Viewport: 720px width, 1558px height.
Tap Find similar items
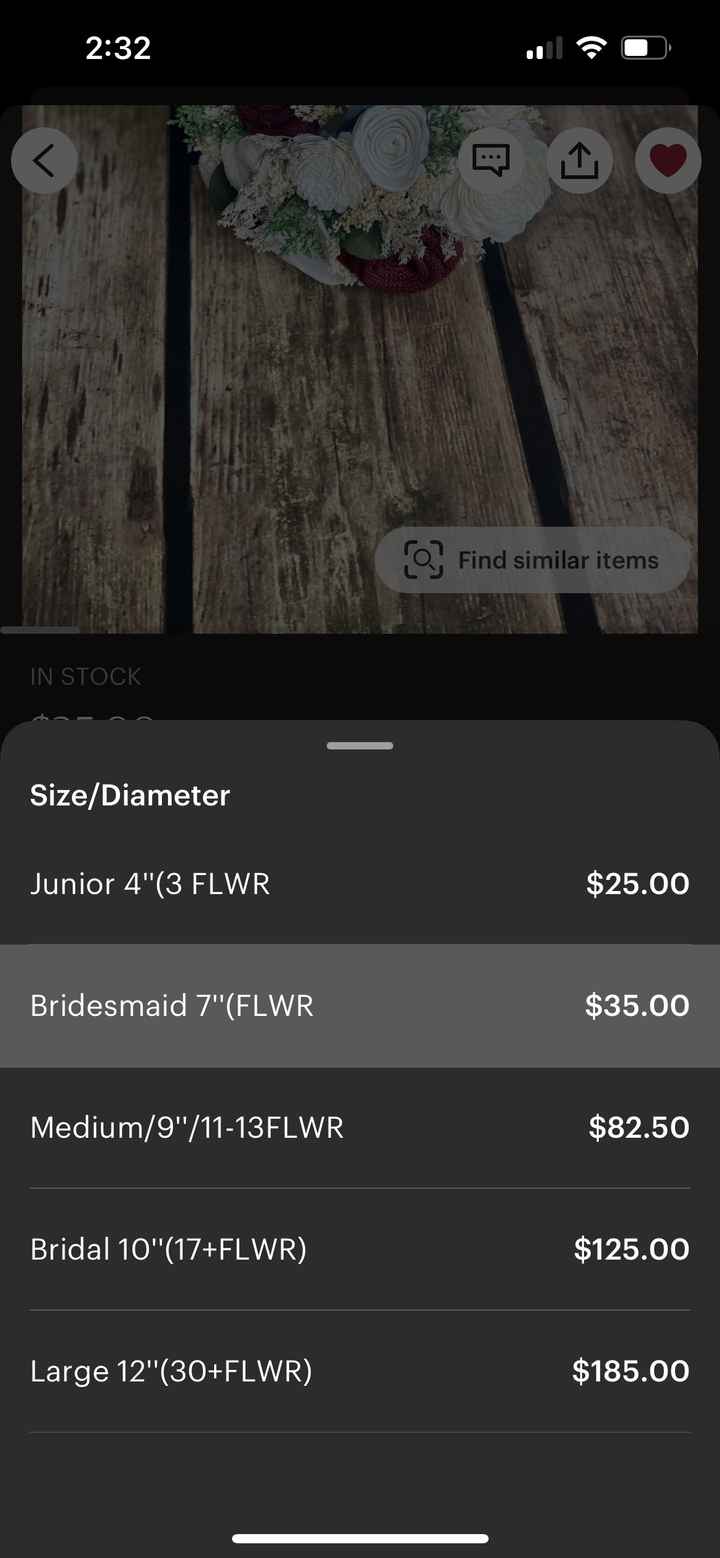click(532, 560)
